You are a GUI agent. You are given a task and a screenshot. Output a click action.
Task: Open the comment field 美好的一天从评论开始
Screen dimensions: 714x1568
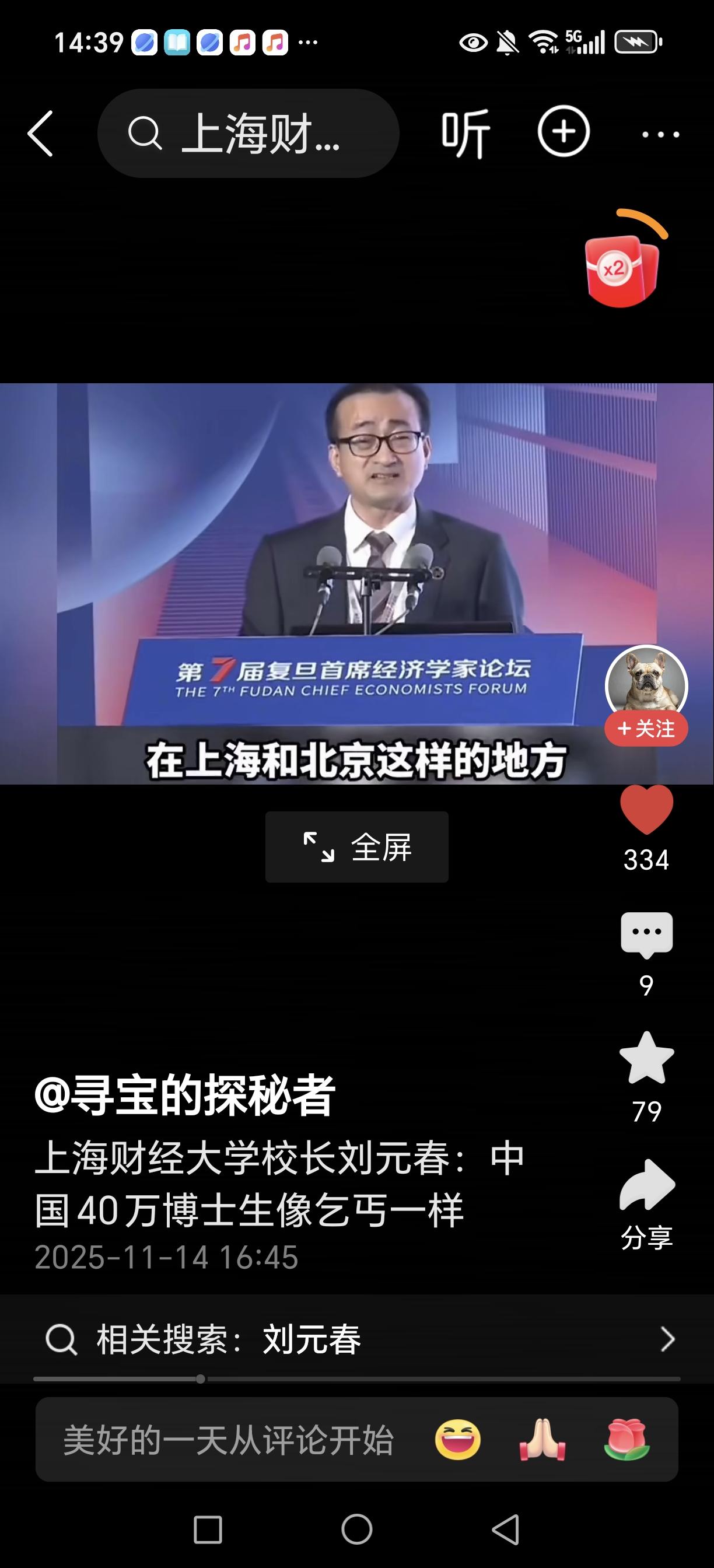[228, 1440]
